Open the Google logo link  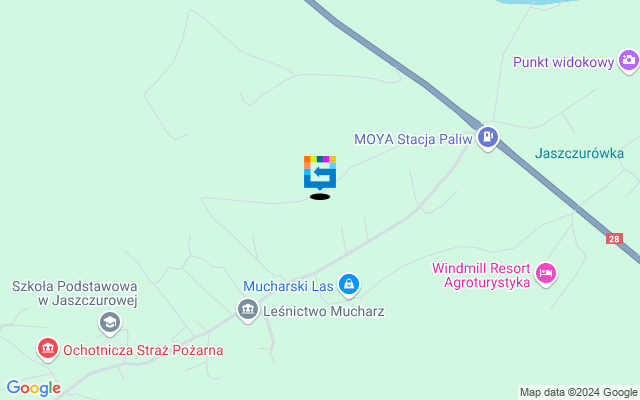(33, 388)
